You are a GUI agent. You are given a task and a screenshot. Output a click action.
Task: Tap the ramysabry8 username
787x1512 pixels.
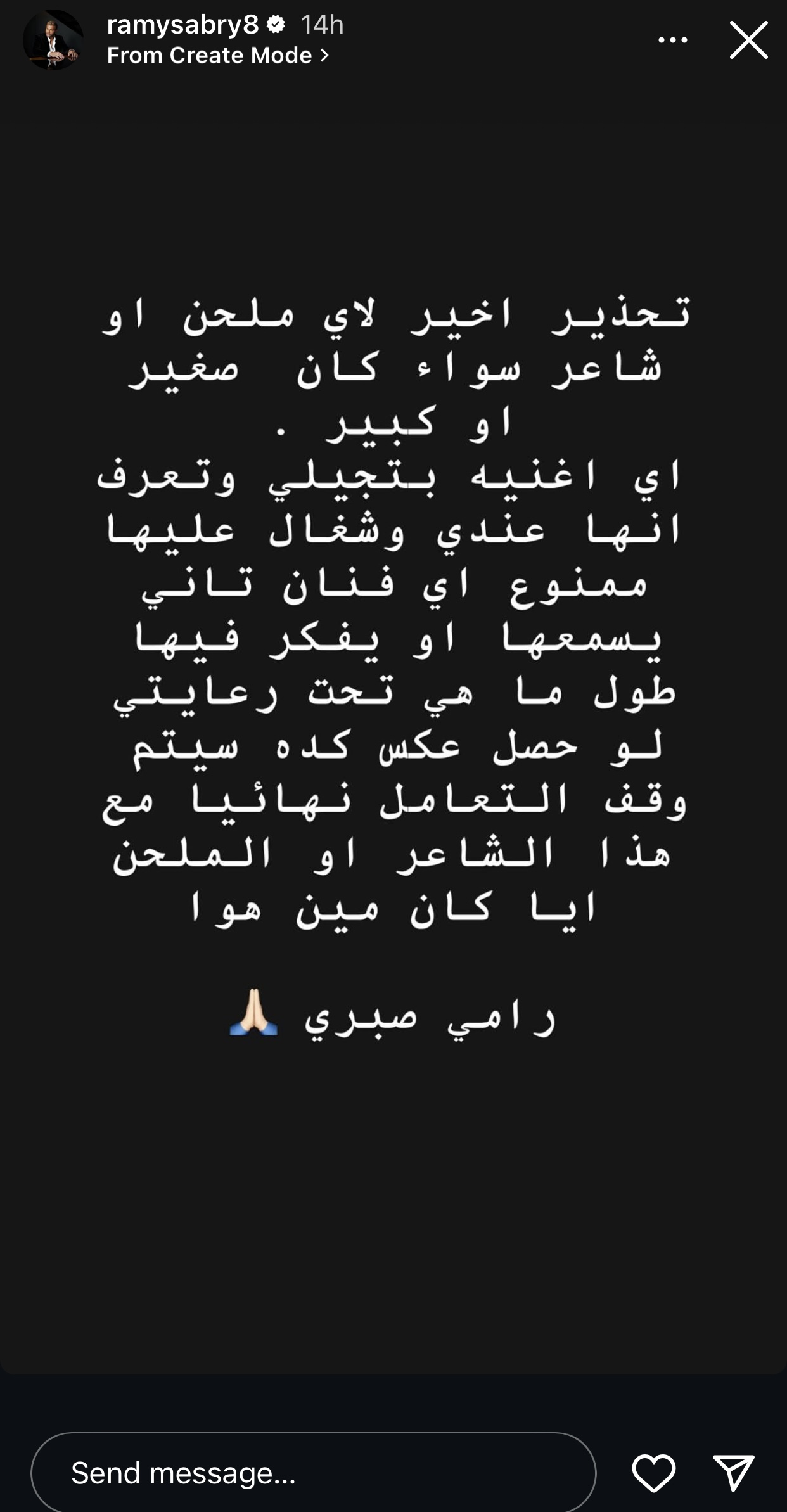point(183,25)
